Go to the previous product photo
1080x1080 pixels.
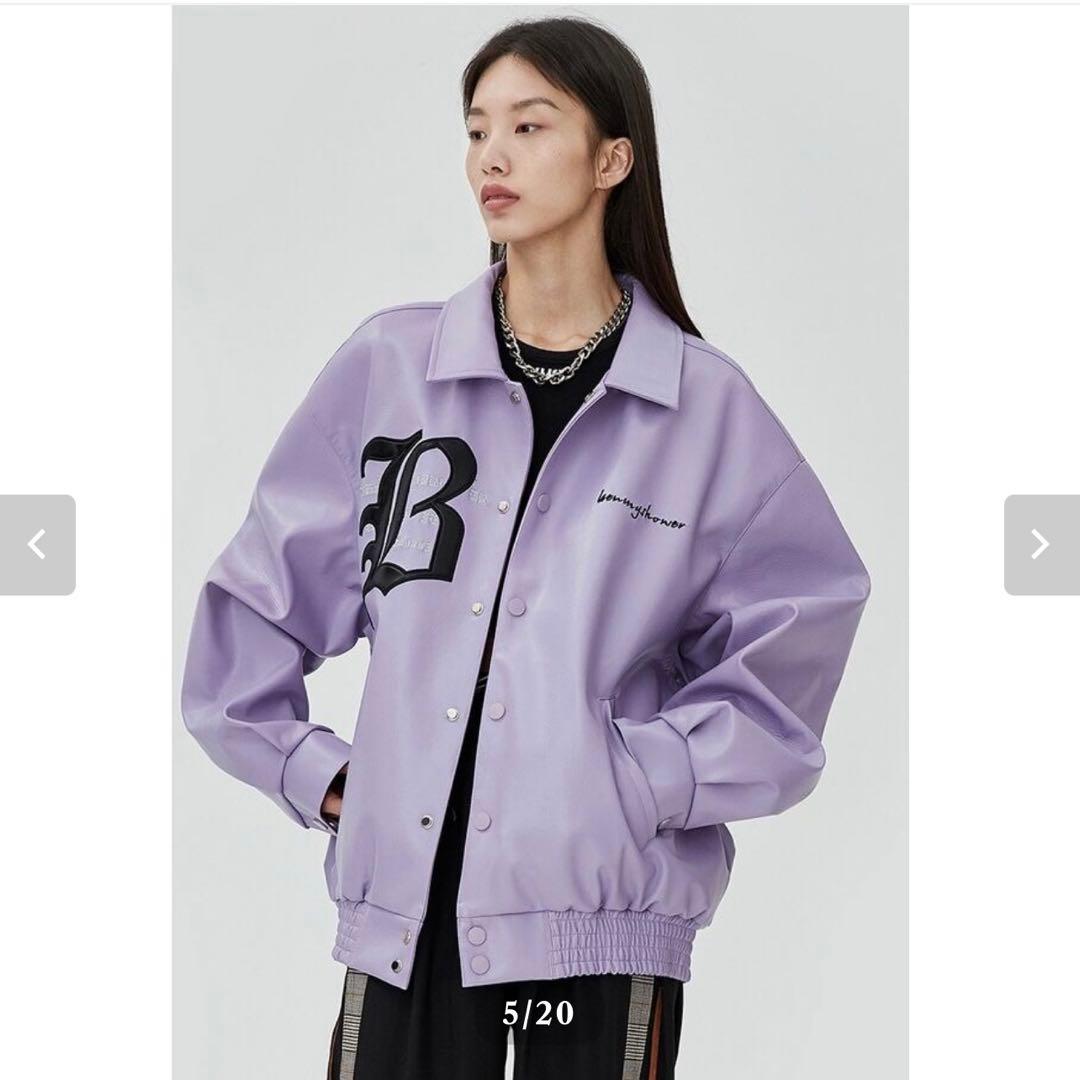point(37,545)
